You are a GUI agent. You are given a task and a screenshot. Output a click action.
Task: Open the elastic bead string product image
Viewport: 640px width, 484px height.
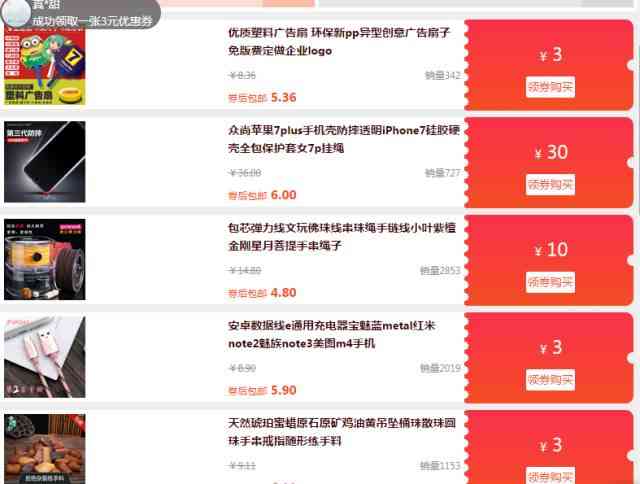coord(45,259)
